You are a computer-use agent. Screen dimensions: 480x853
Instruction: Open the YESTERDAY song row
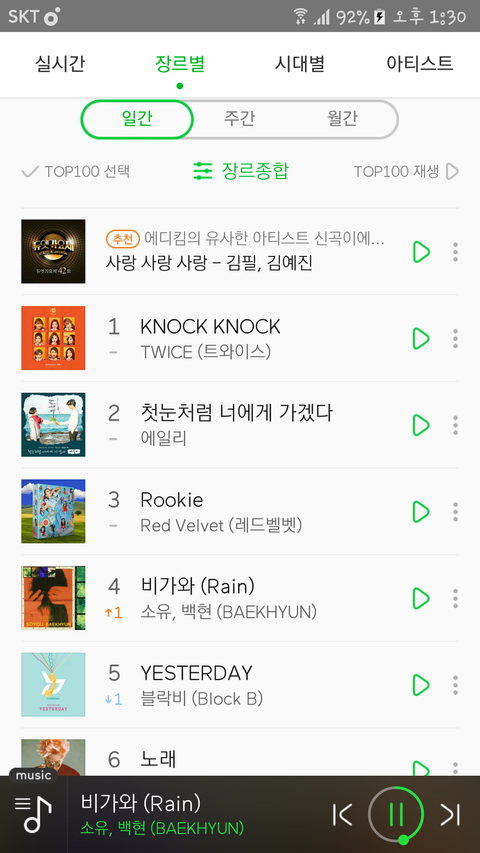click(x=240, y=684)
